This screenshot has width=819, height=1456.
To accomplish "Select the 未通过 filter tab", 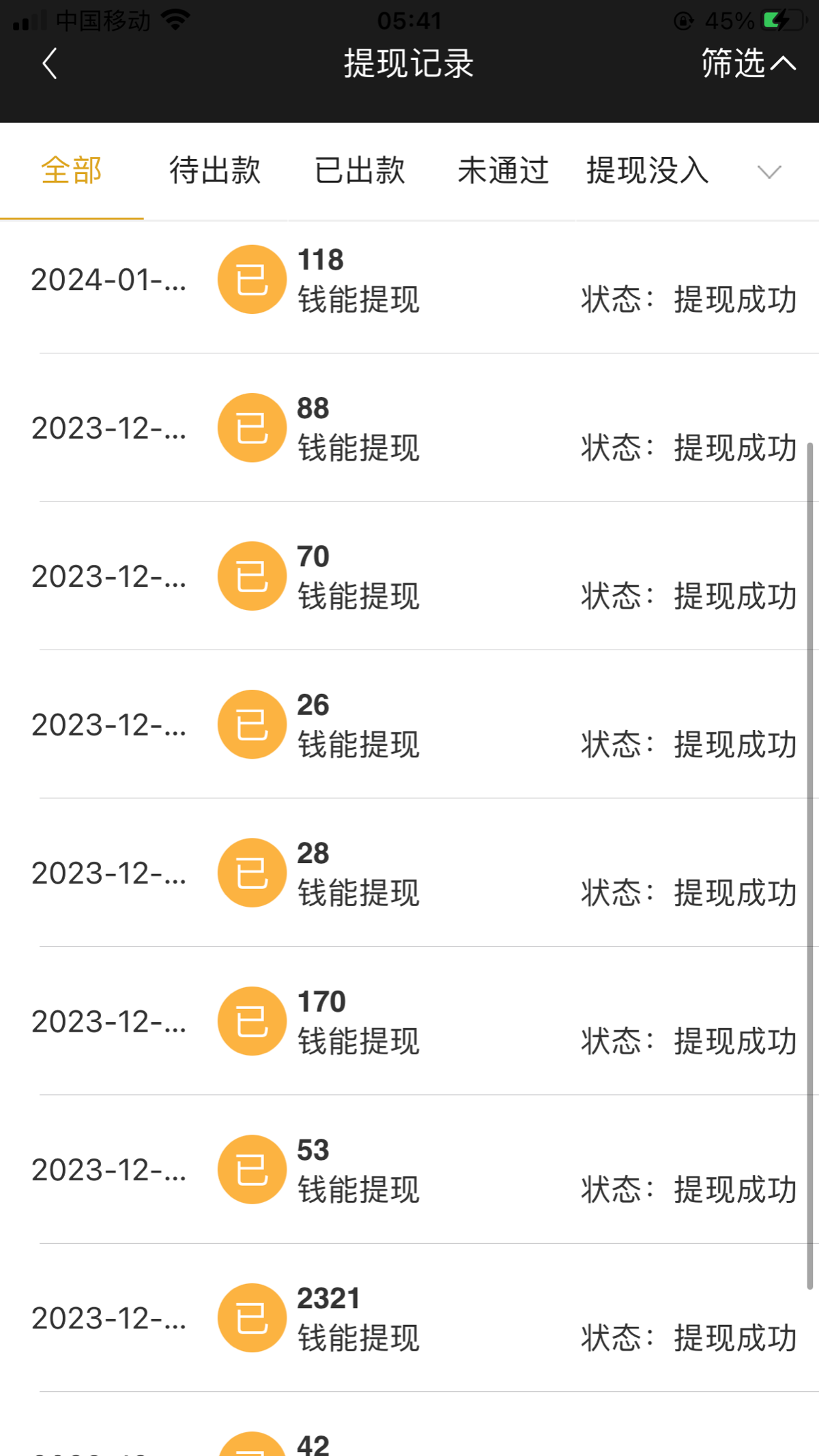I will [503, 171].
